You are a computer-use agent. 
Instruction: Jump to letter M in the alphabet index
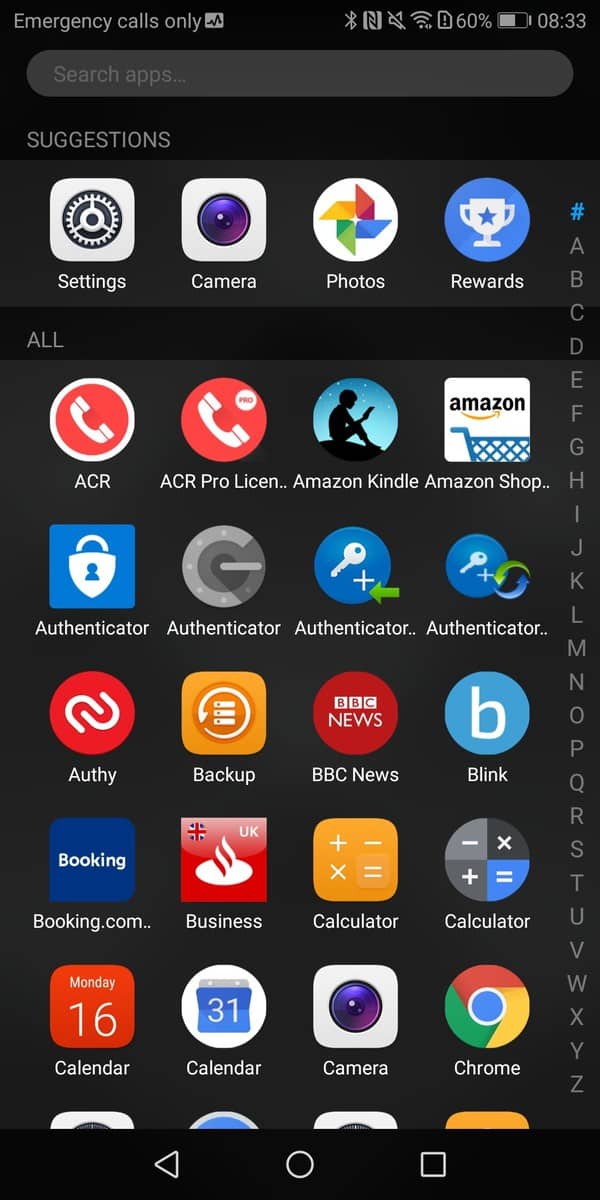click(x=577, y=648)
